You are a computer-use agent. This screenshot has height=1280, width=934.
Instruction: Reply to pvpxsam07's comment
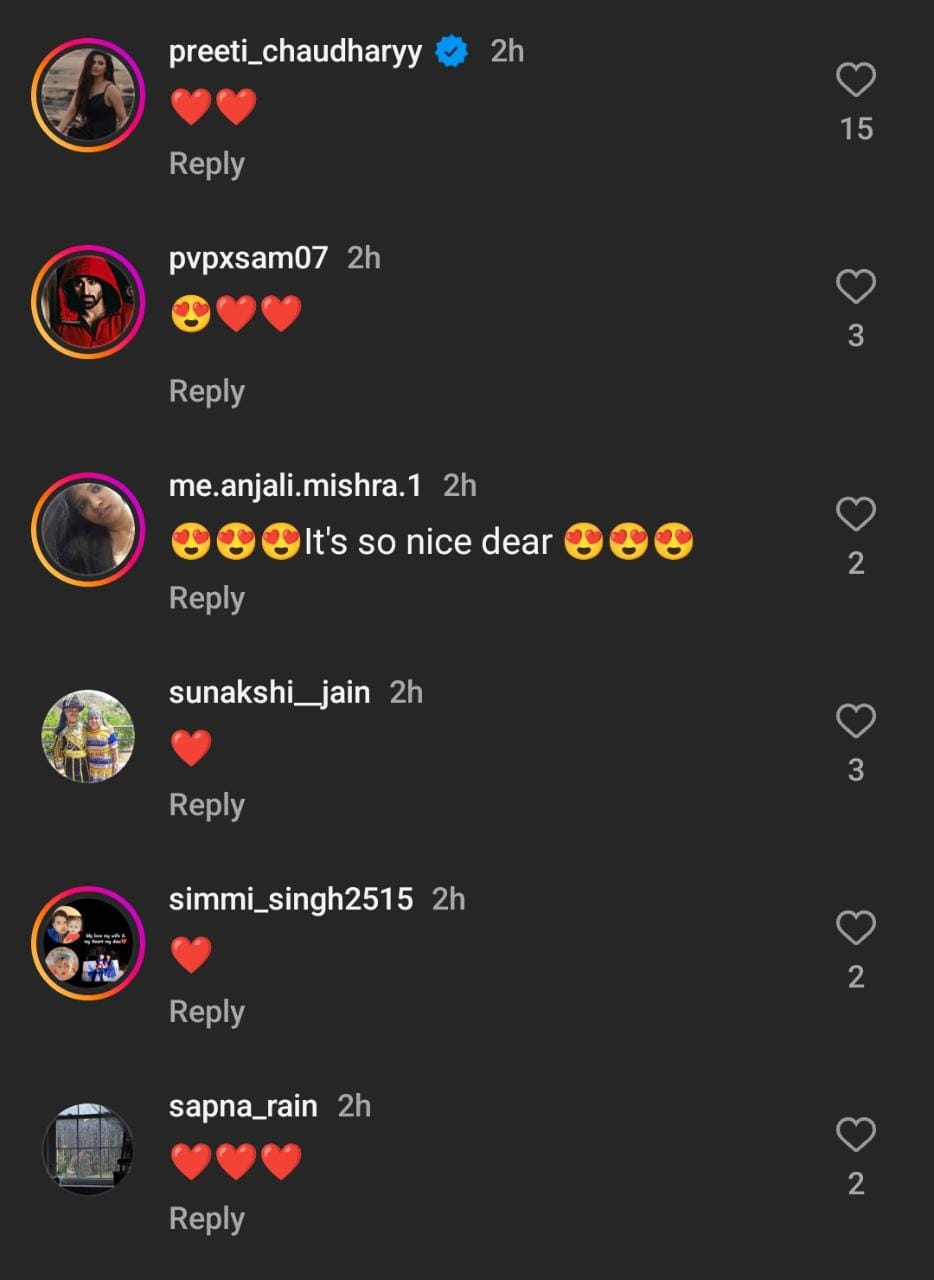coord(206,391)
